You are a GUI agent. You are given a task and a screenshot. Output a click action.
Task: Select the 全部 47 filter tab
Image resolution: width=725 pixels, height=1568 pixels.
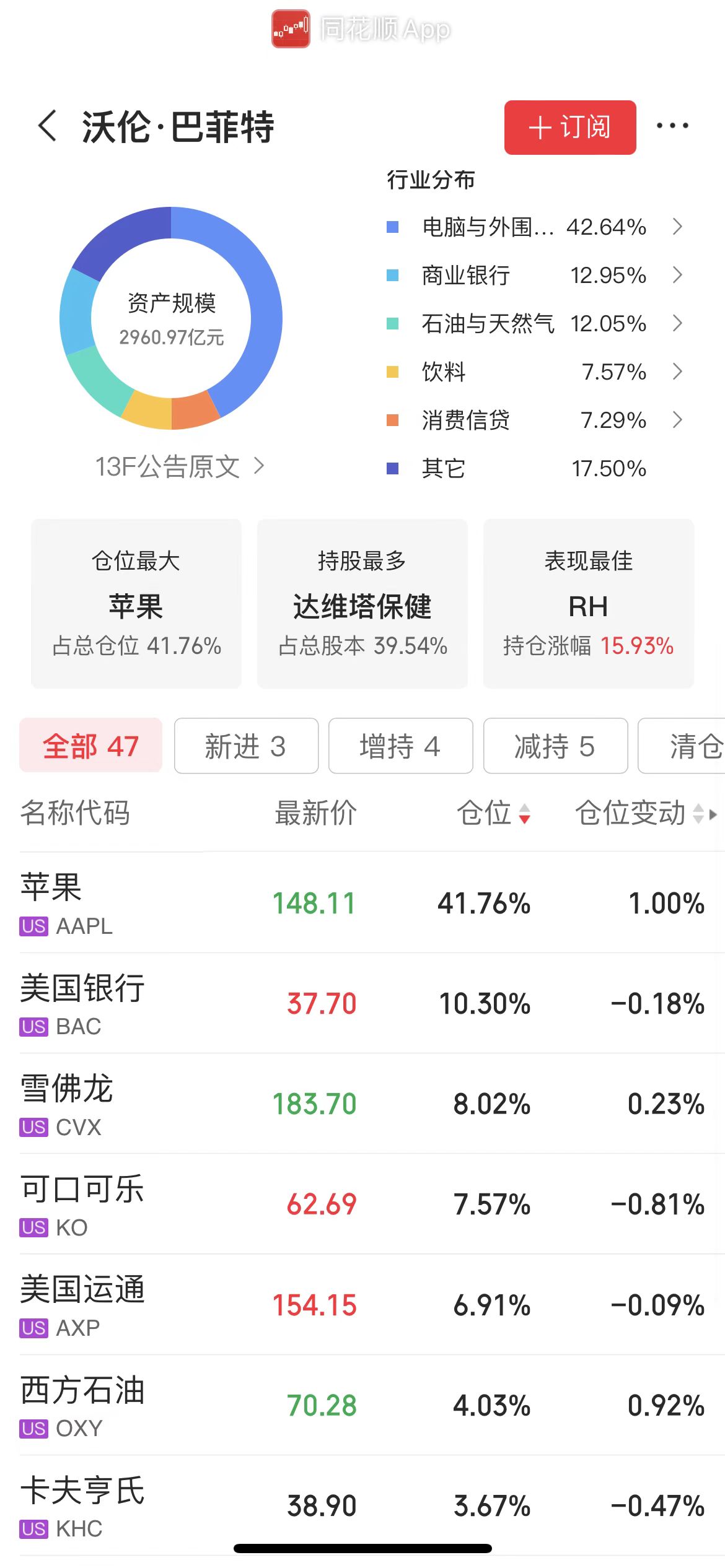point(90,746)
